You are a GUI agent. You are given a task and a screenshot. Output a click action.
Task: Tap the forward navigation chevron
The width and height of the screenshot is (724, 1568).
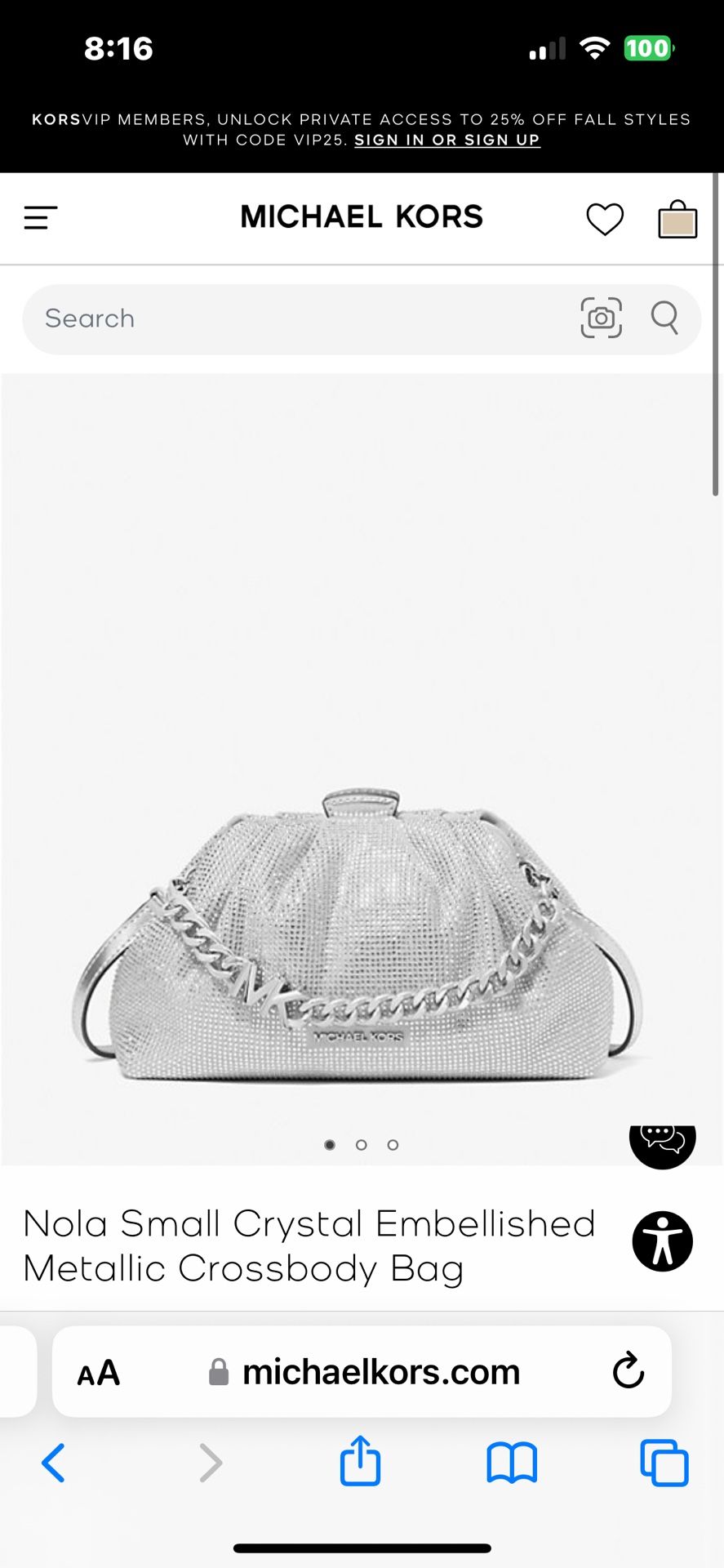pyautogui.click(x=210, y=1463)
